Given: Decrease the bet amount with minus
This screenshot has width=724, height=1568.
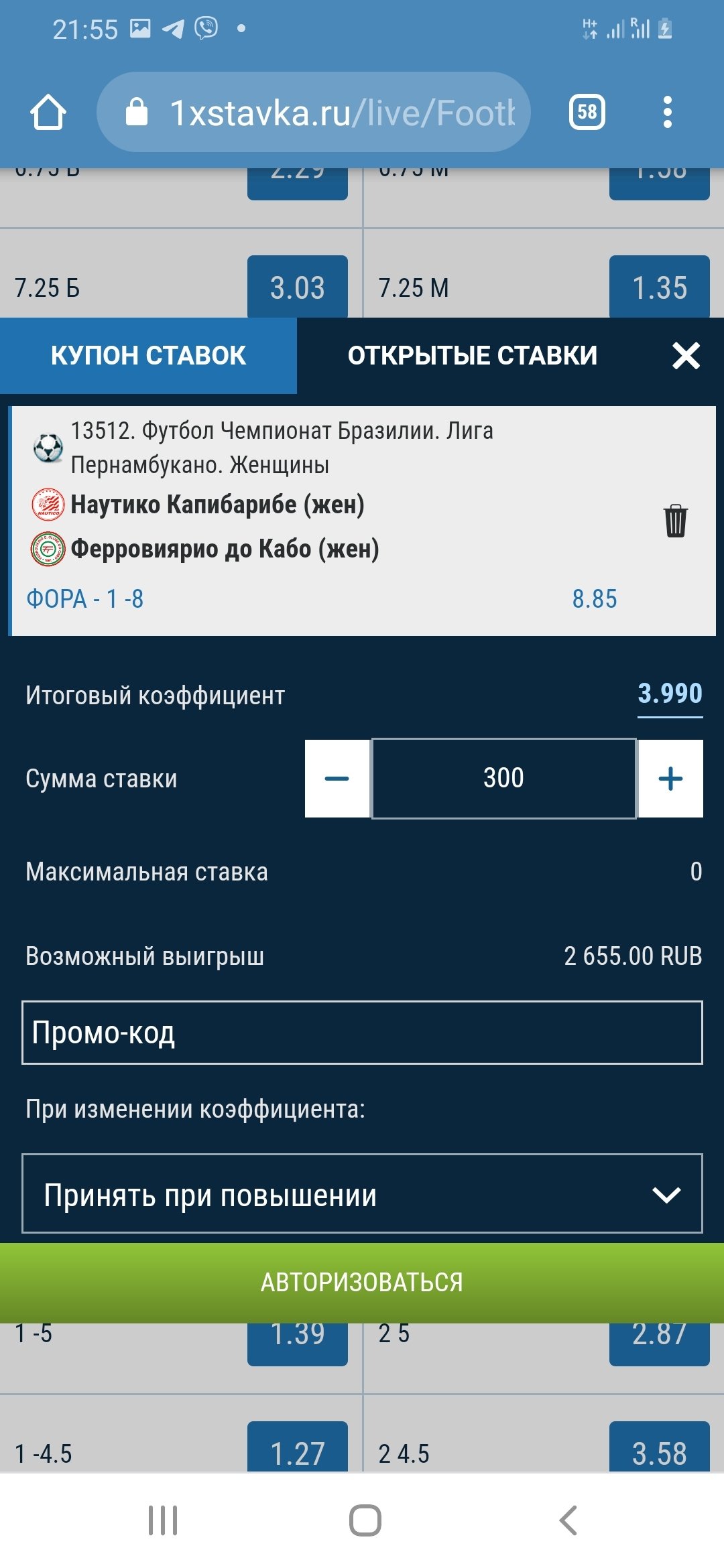Looking at the screenshot, I should point(337,778).
